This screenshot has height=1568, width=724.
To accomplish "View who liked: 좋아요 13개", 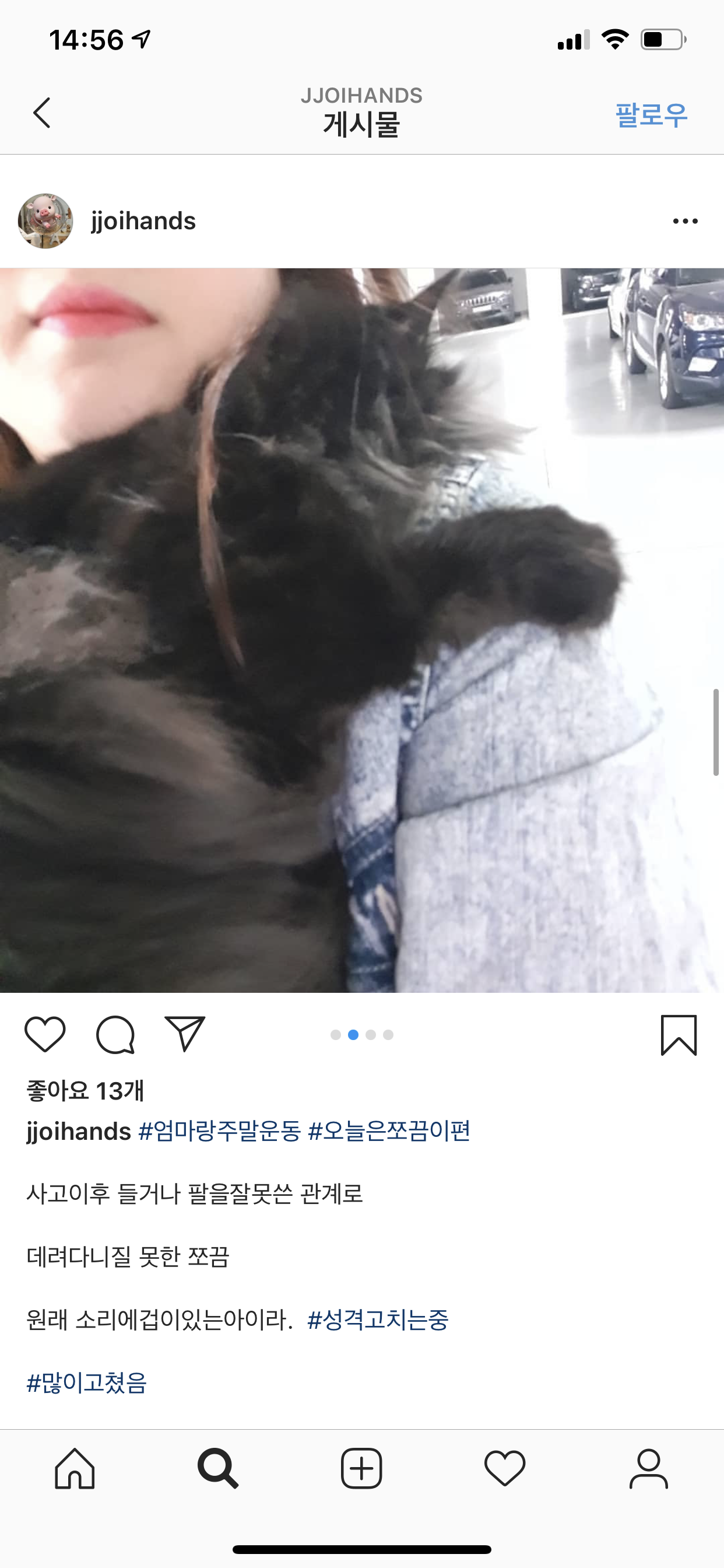I will pyautogui.click(x=85, y=1090).
